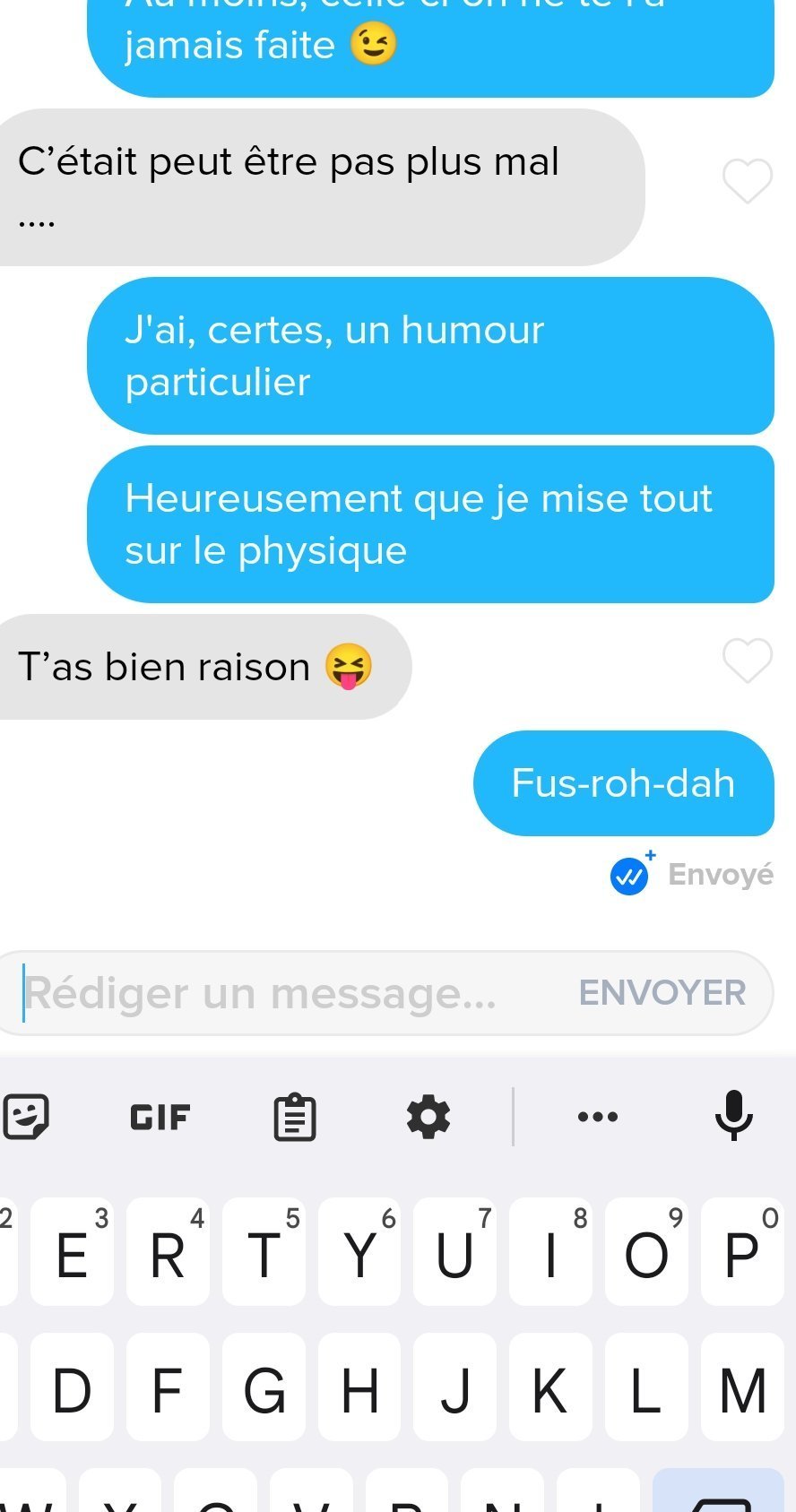Tap the ENVOYER send button

[662, 993]
